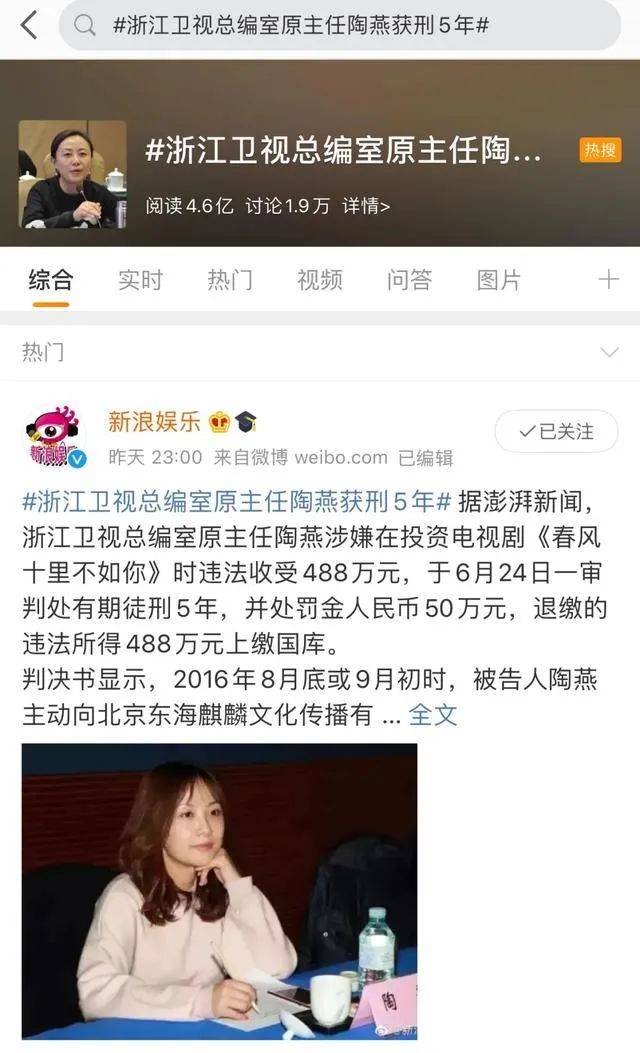Switch to the 问答 tab
640x1053 pixels.
[x=409, y=280]
